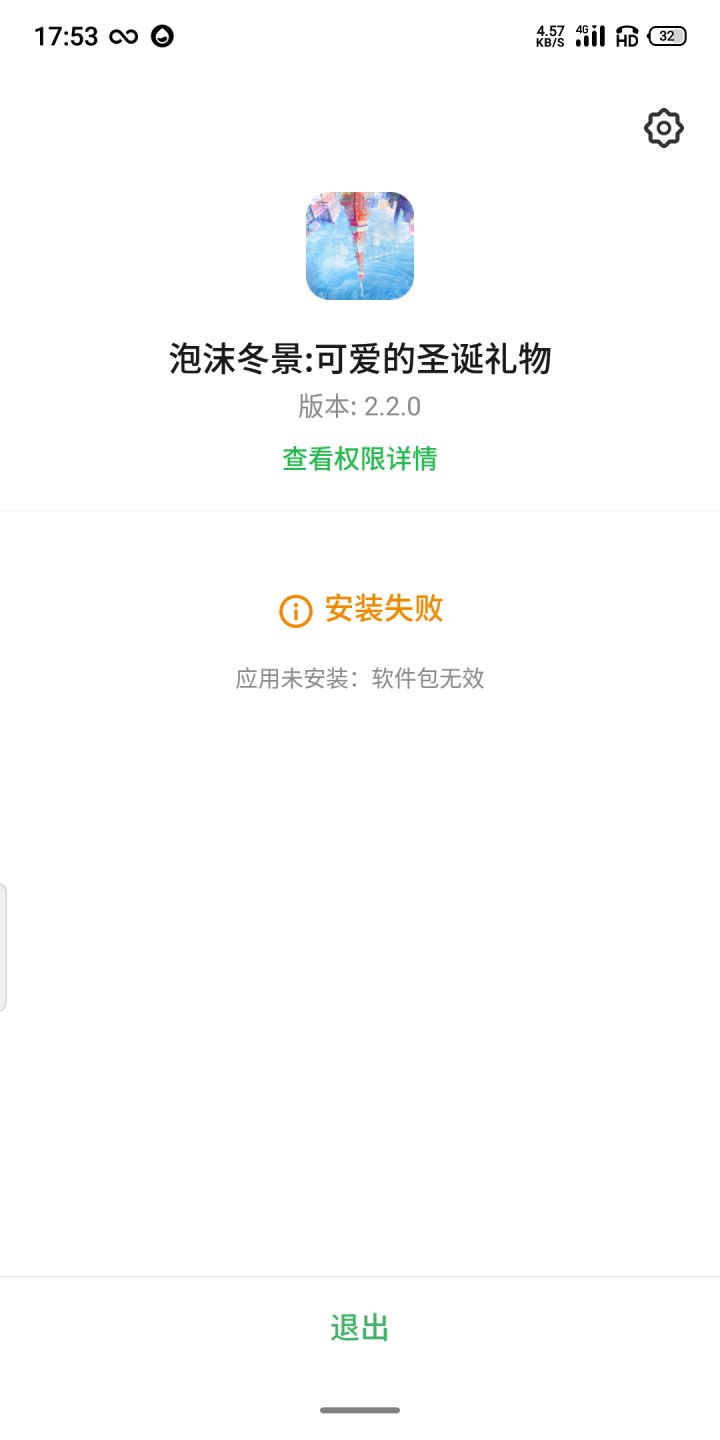The width and height of the screenshot is (720, 1440).
Task: Click the 应用未安装 error description text
Action: [360, 678]
